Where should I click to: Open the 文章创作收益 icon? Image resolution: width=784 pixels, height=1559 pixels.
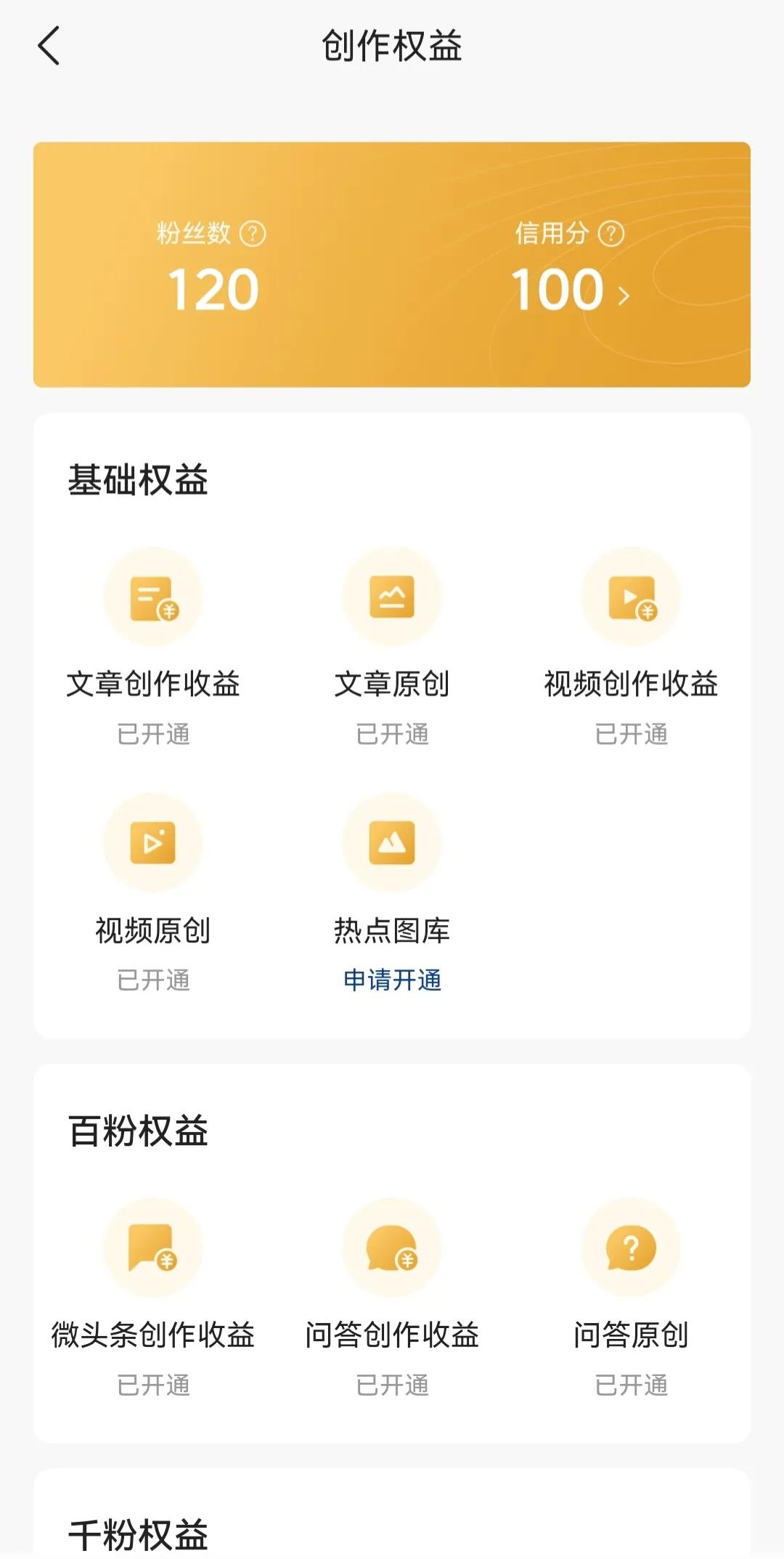point(153,595)
